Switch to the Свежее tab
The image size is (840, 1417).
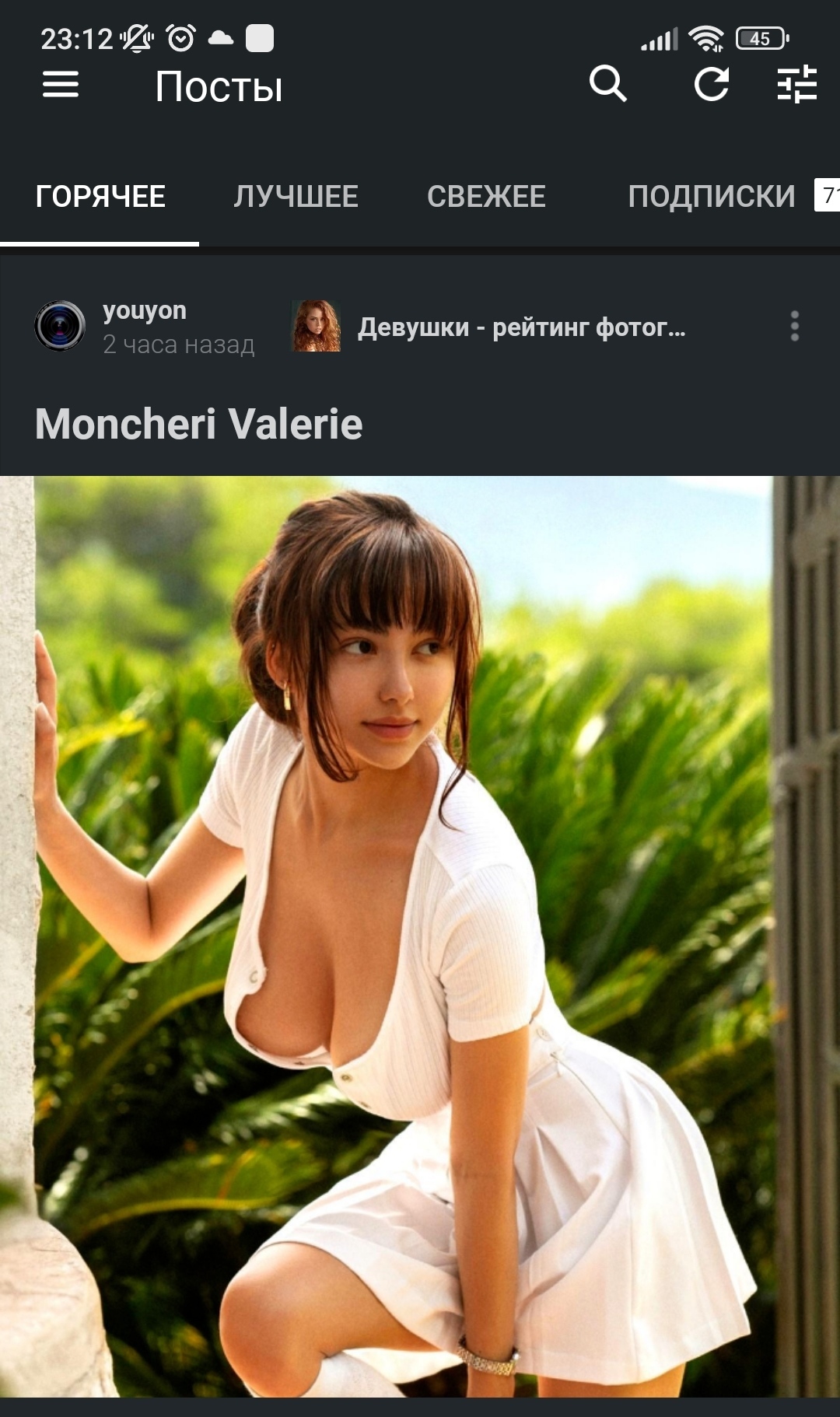coord(486,196)
